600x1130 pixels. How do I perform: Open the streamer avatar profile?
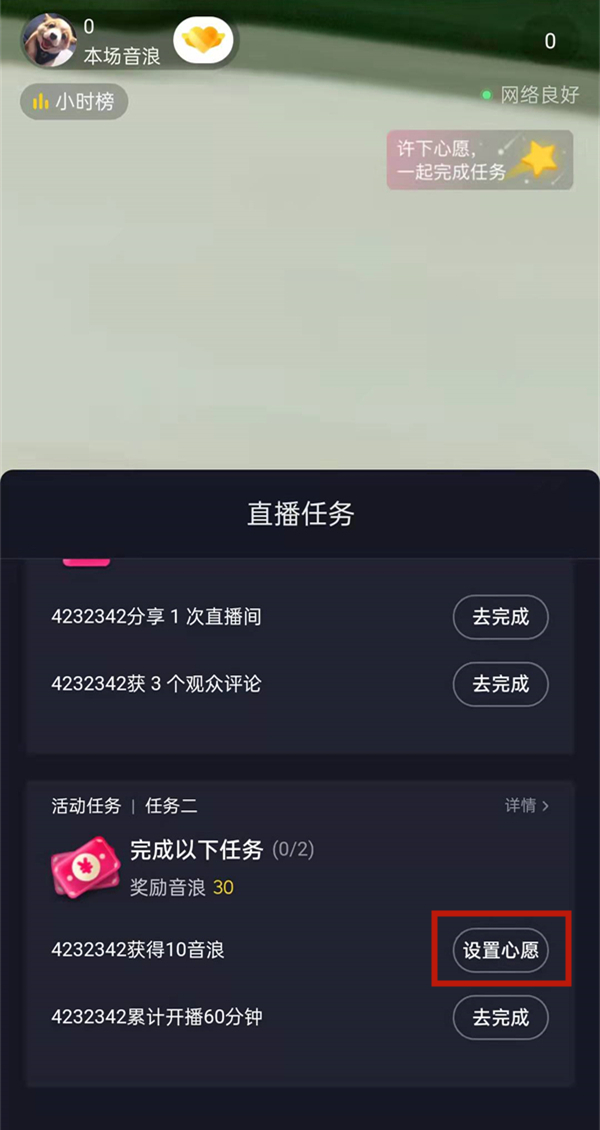[x=49, y=42]
